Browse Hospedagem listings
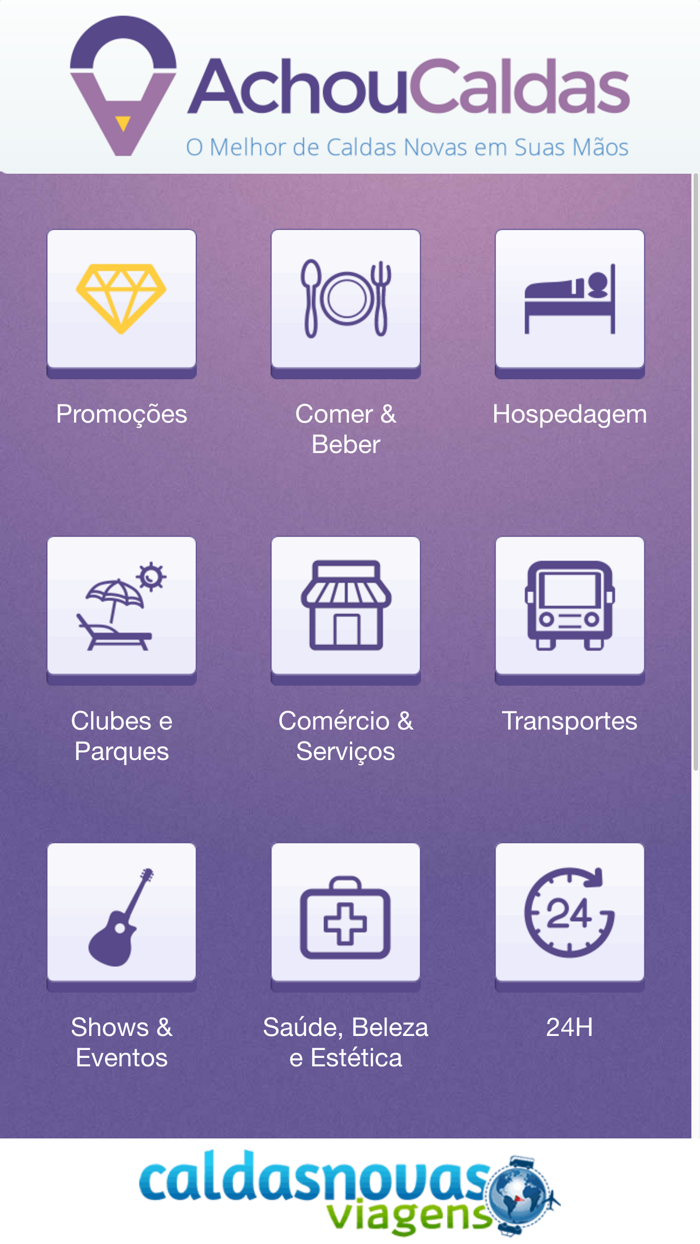 click(569, 303)
